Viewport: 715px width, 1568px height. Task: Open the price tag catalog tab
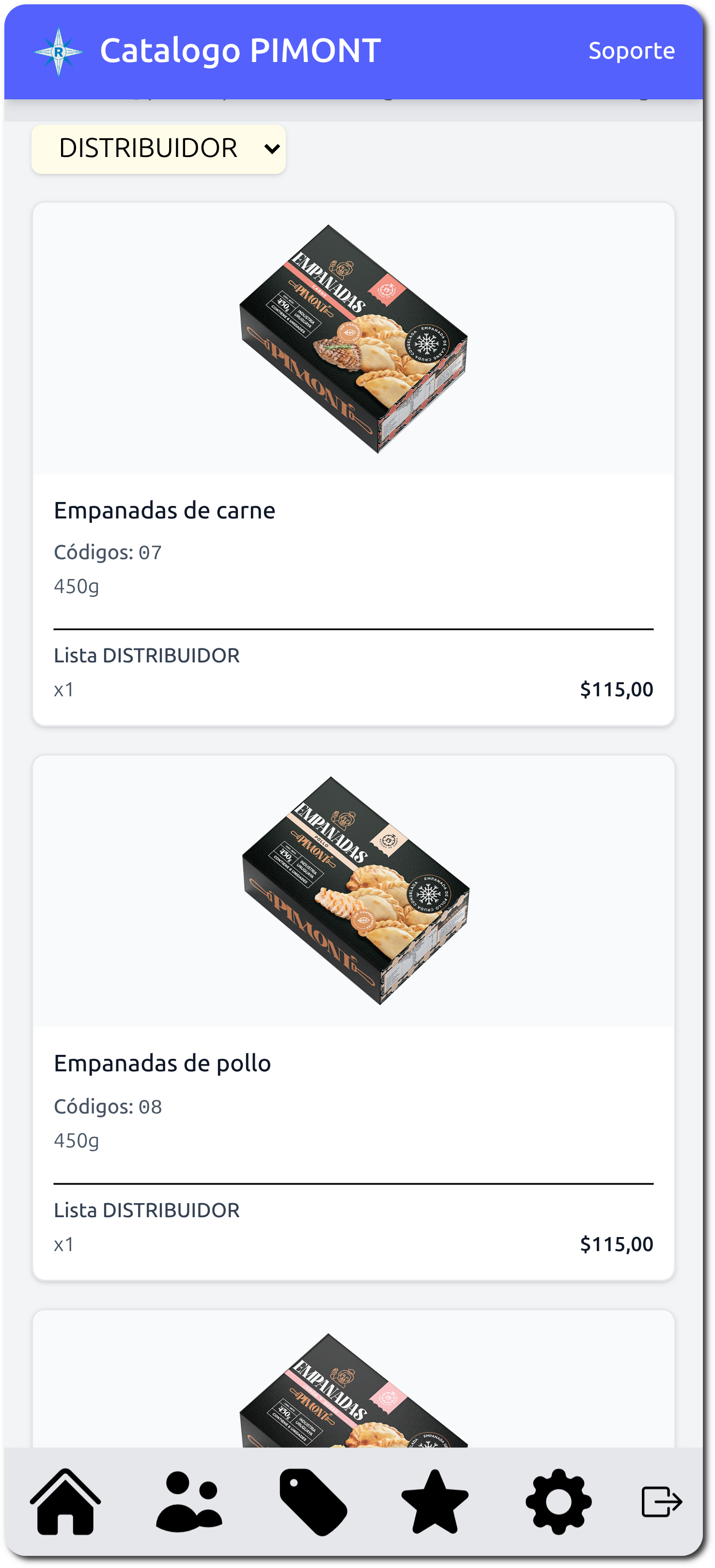coord(313,1501)
